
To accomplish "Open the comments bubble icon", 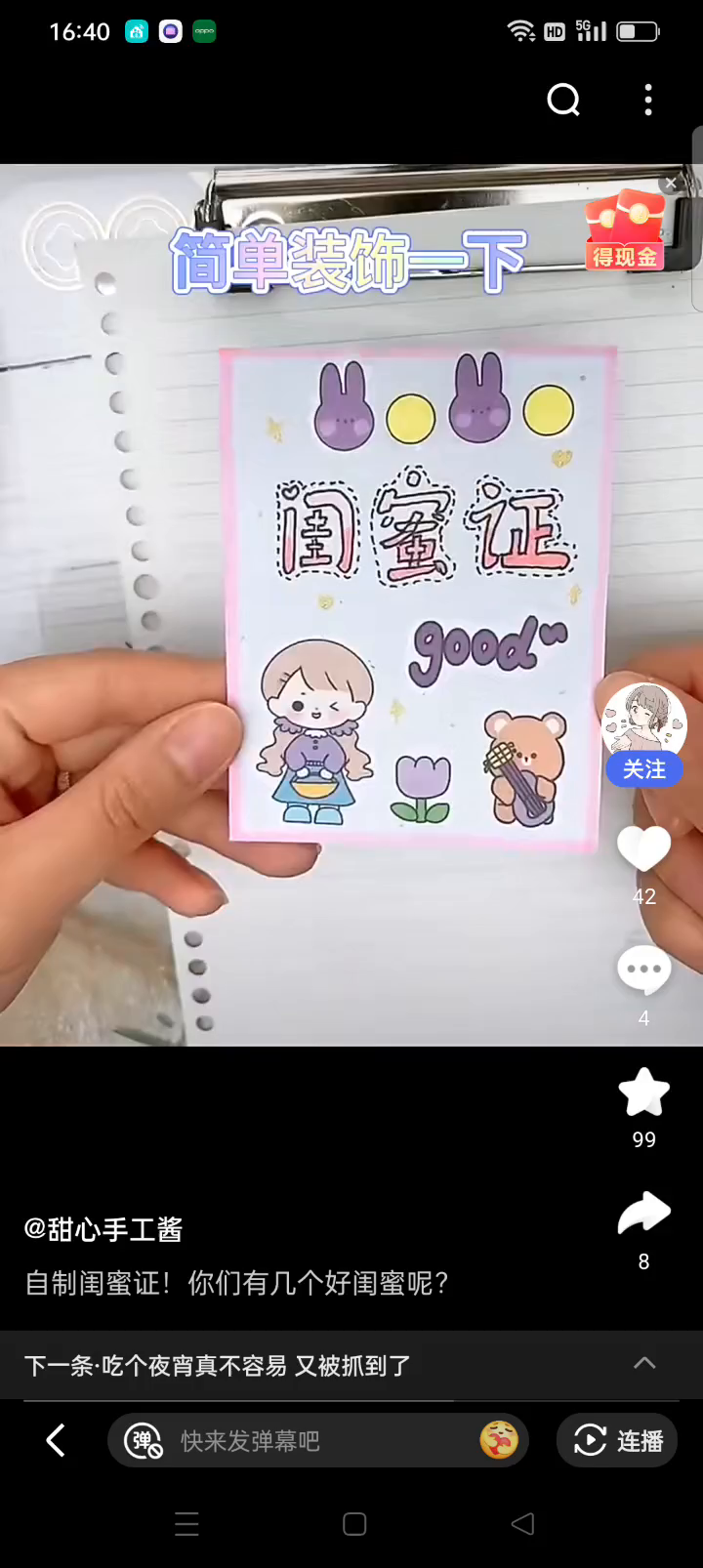I will [x=643, y=970].
